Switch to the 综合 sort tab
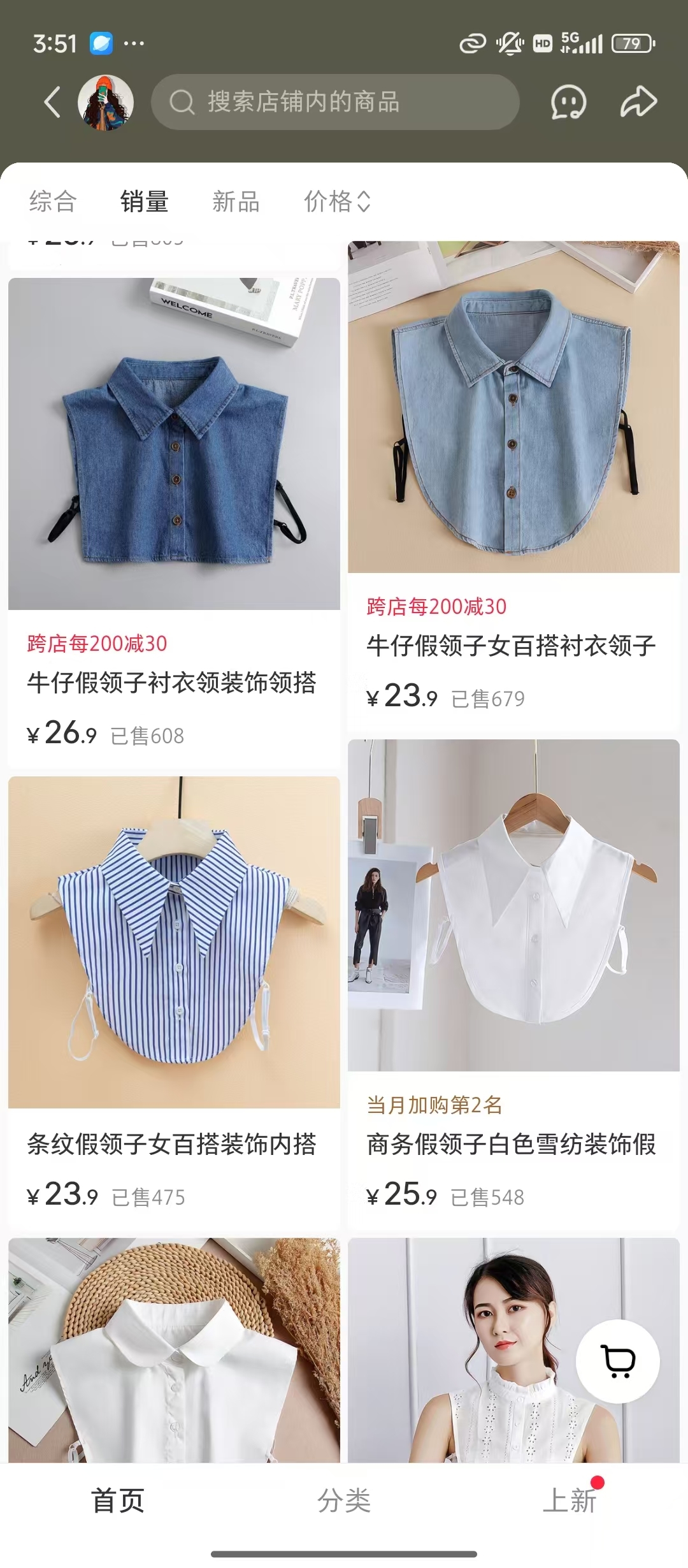Image resolution: width=688 pixels, height=1568 pixels. point(53,201)
